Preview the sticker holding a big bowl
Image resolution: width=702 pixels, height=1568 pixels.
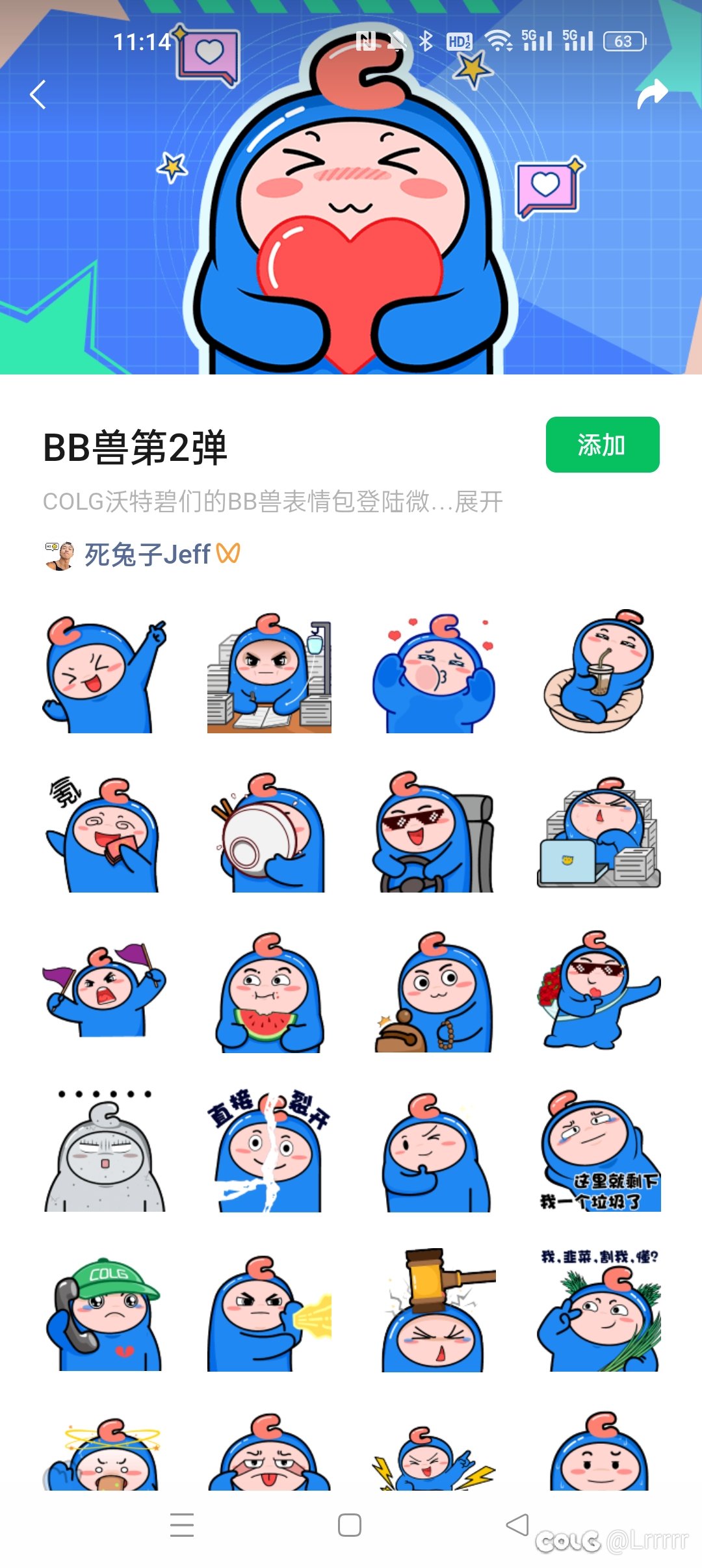[x=268, y=832]
